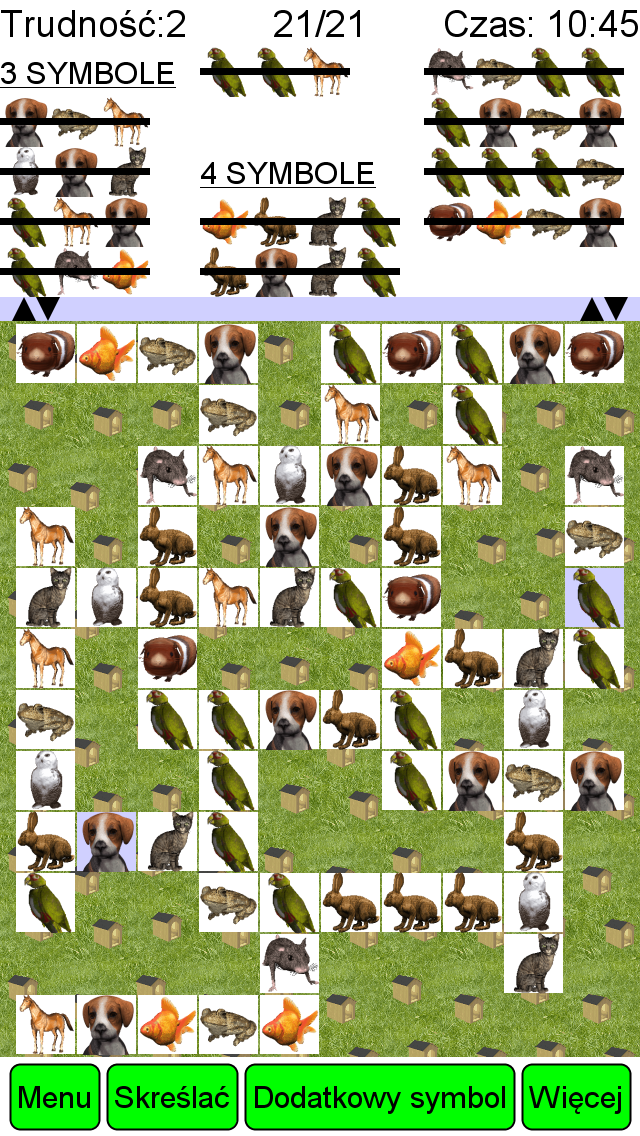Tap the up arrow on the divider's left end
This screenshot has height=1136, width=640.
(24, 309)
